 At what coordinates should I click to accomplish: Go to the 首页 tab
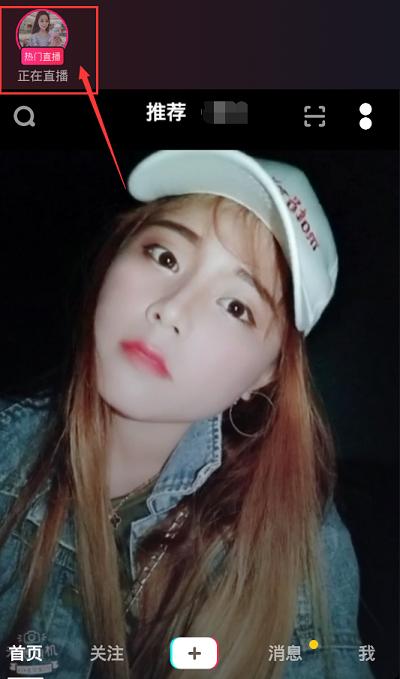(26, 653)
